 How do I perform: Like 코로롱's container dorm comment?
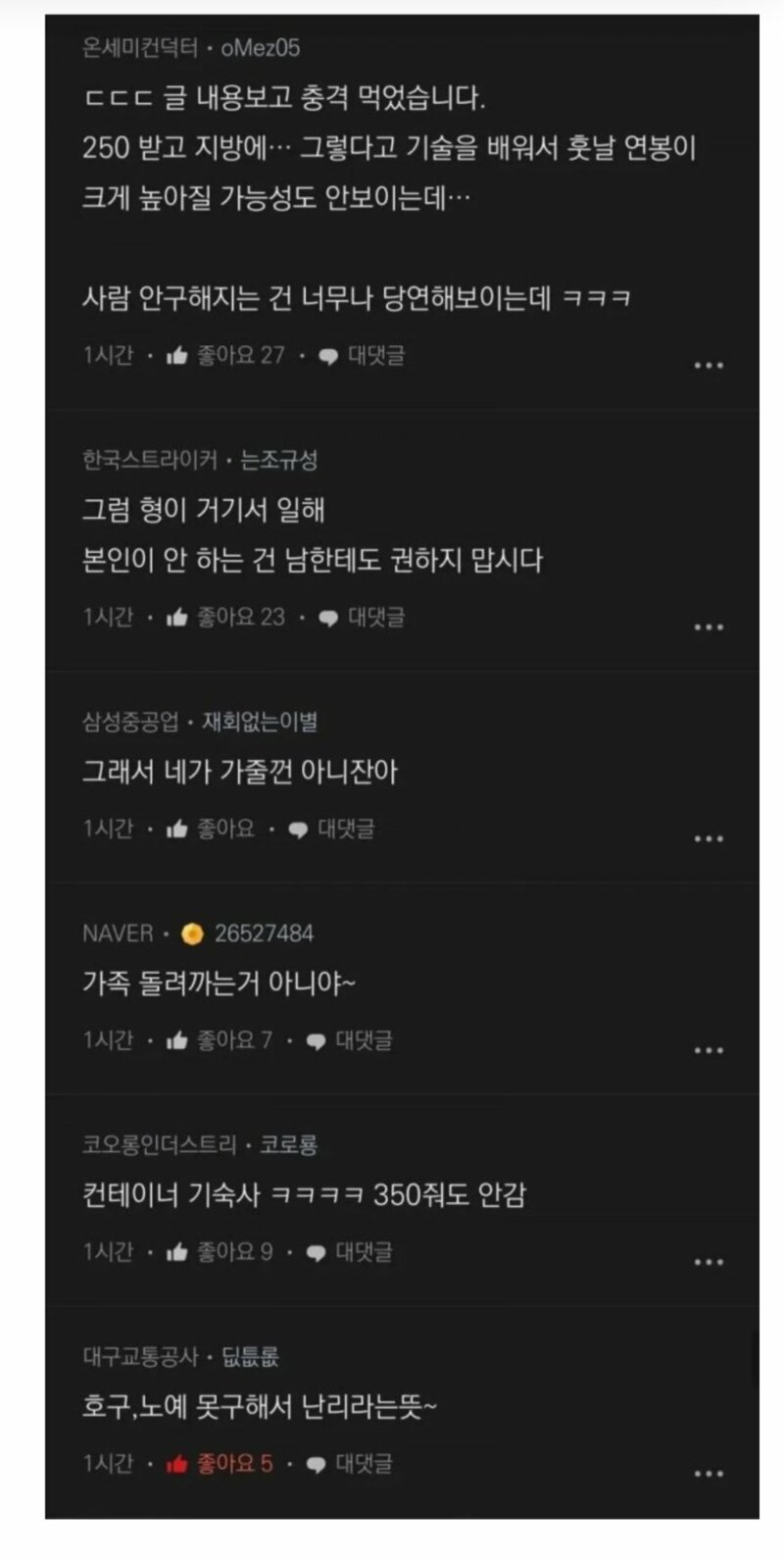pos(218,1253)
